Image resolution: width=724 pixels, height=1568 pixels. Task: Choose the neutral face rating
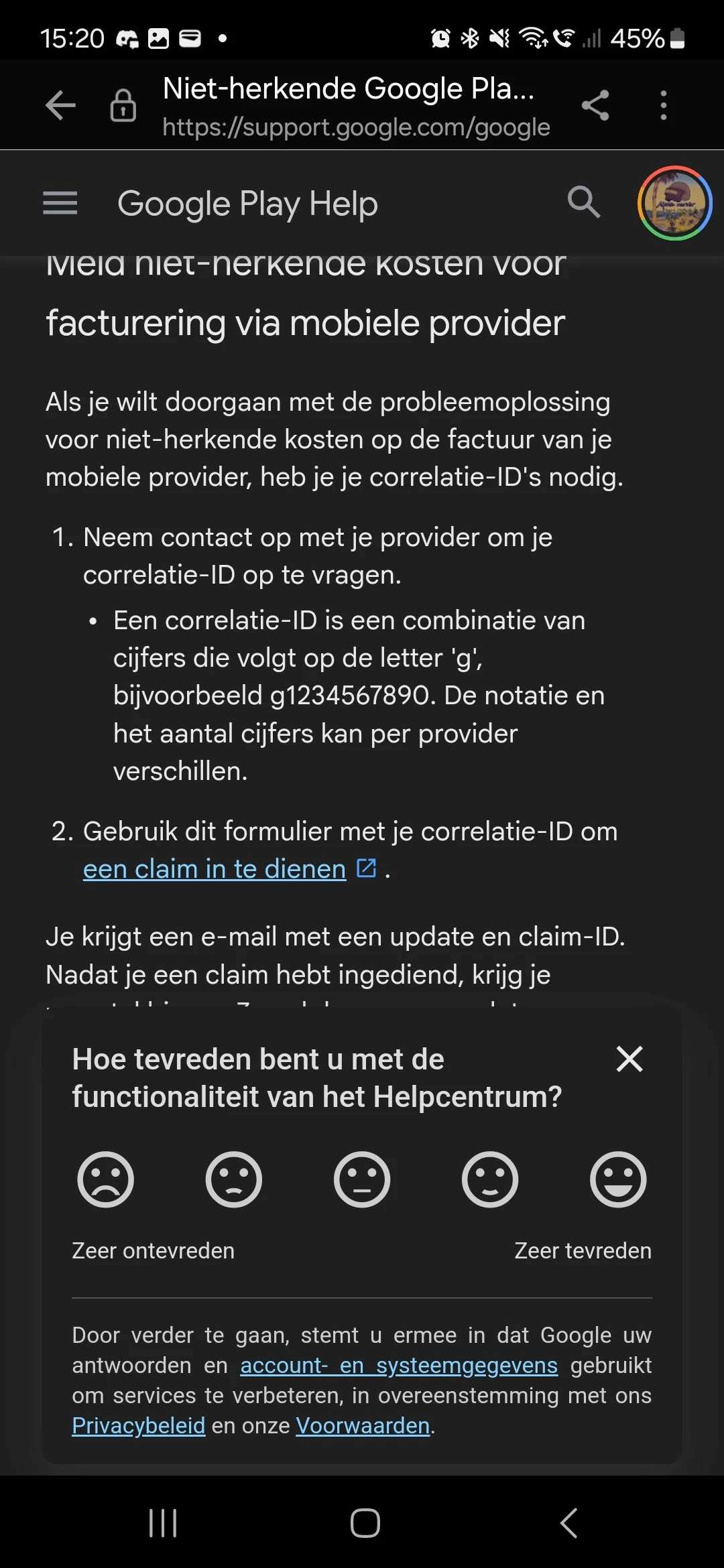[362, 1180]
